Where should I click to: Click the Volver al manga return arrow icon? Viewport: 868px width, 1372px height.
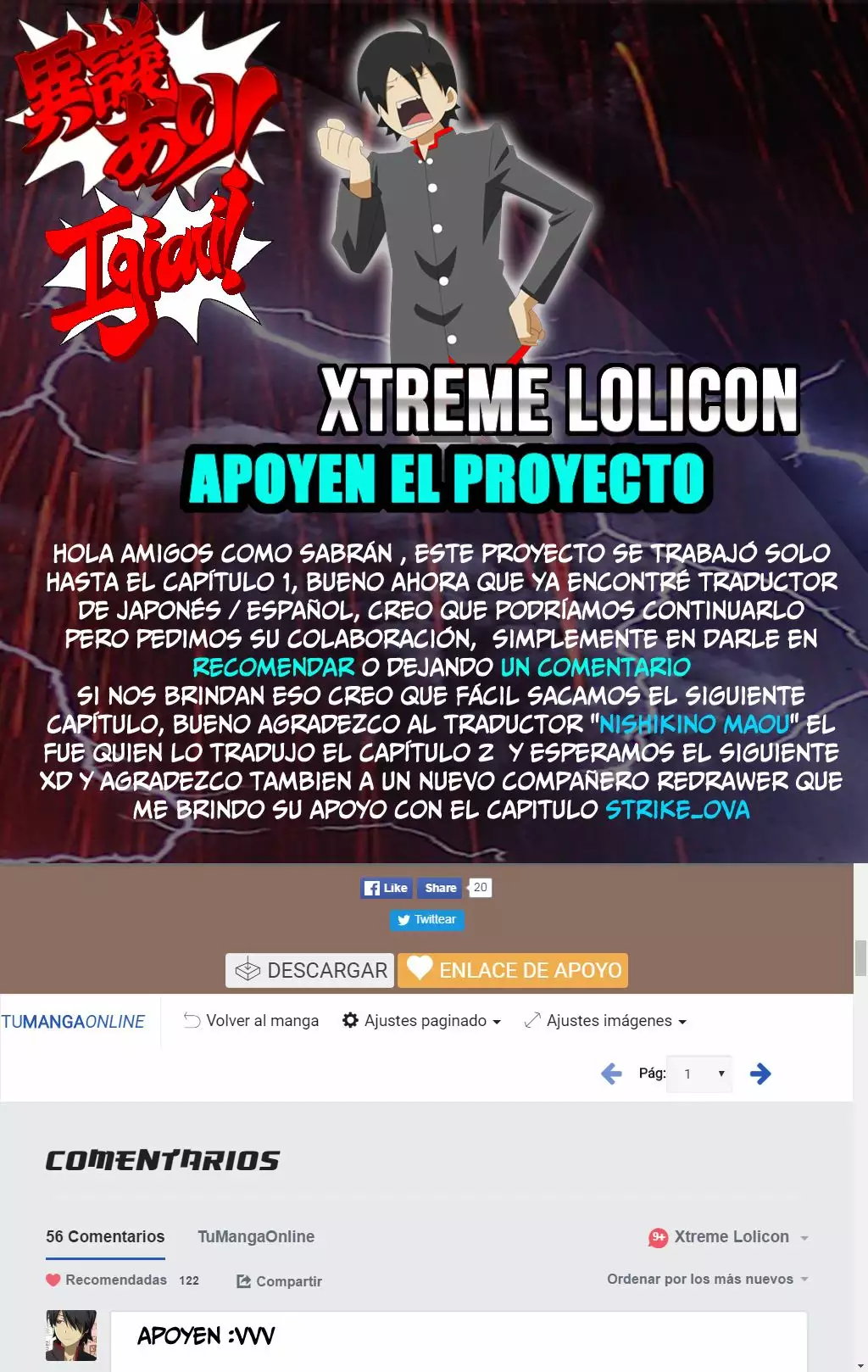click(190, 1020)
